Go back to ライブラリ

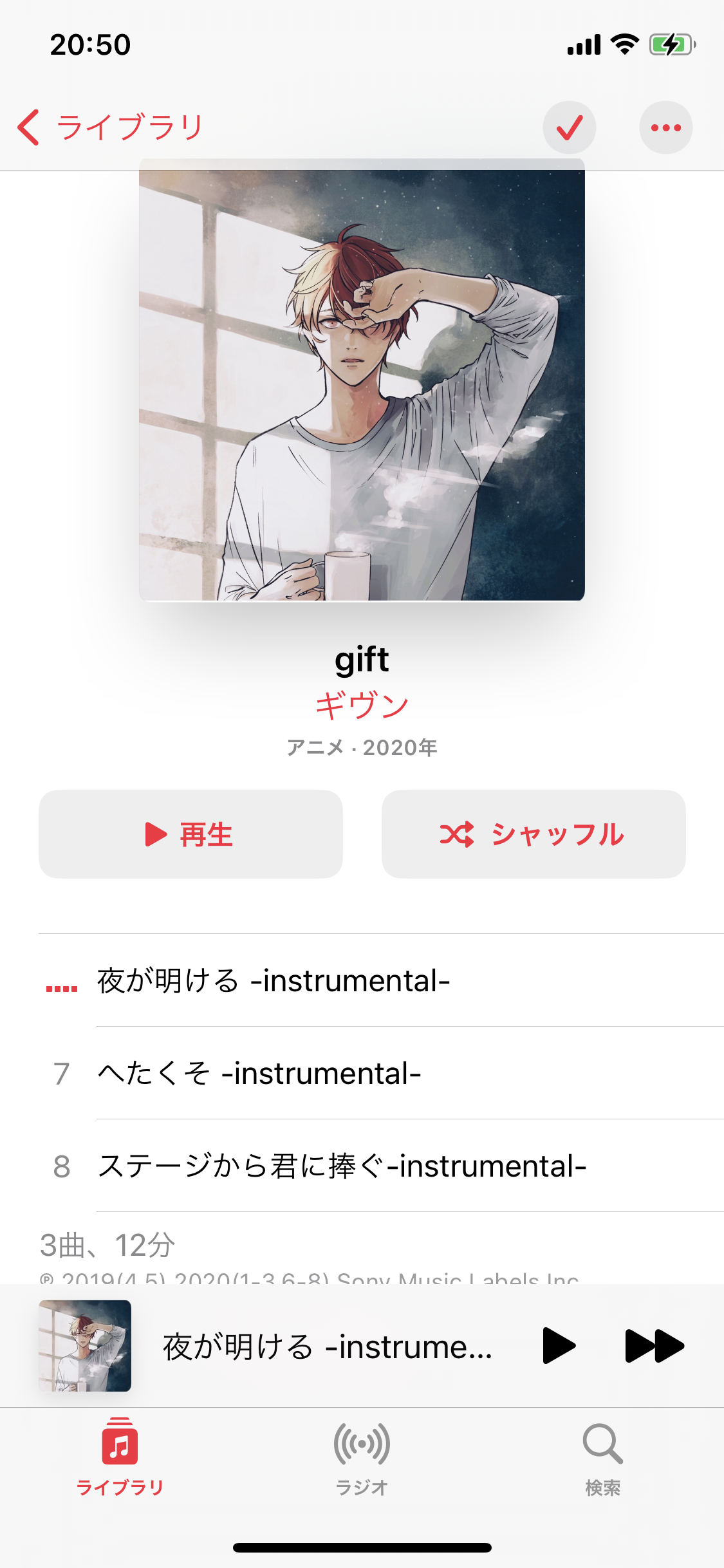pyautogui.click(x=109, y=127)
